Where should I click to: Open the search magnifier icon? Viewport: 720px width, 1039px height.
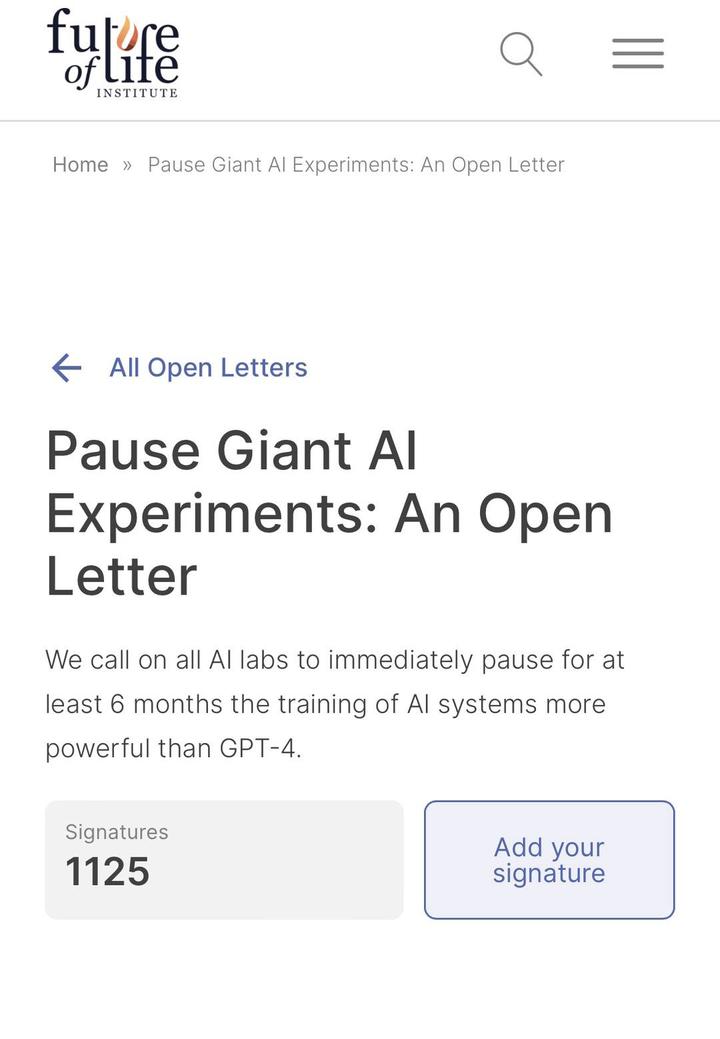pyautogui.click(x=521, y=53)
